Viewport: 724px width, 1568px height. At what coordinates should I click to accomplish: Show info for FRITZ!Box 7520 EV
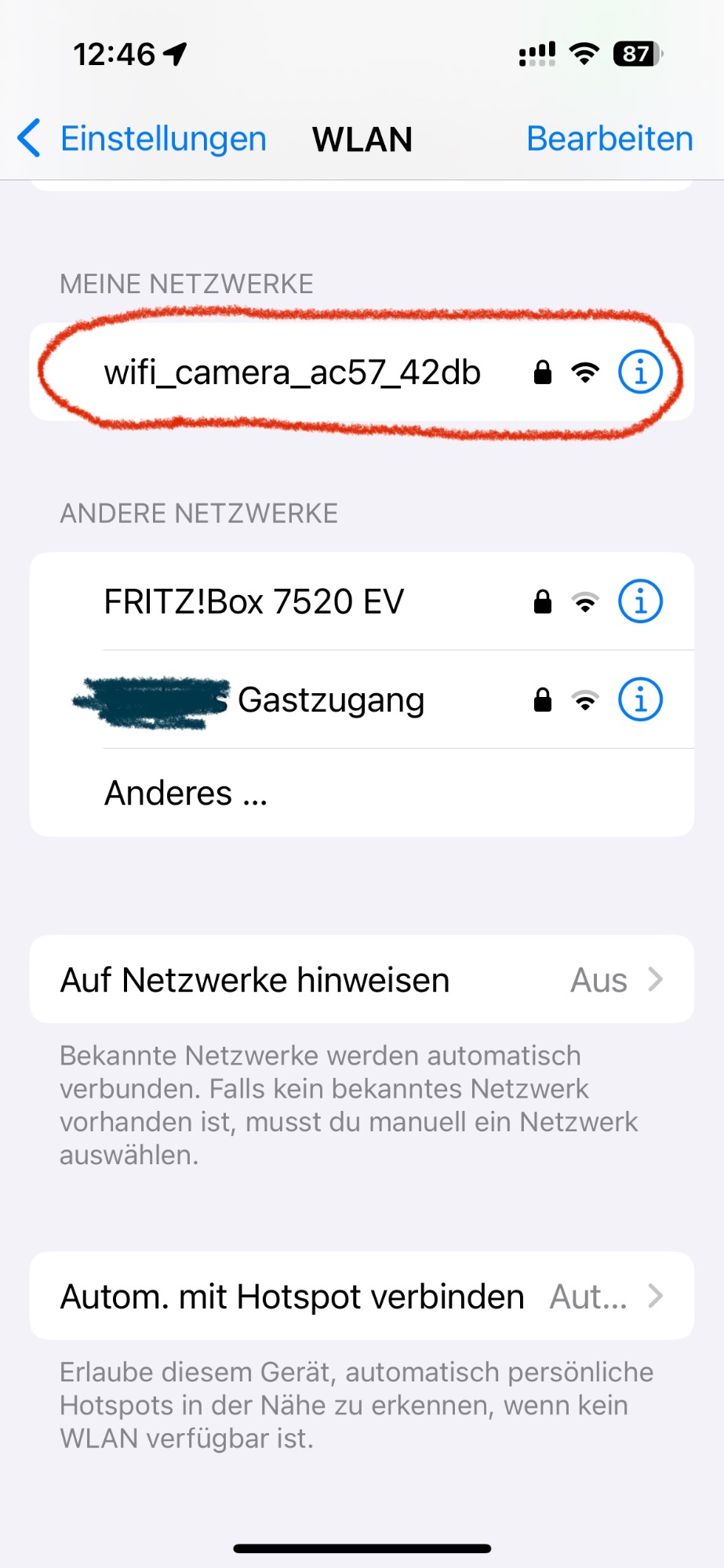tap(640, 601)
